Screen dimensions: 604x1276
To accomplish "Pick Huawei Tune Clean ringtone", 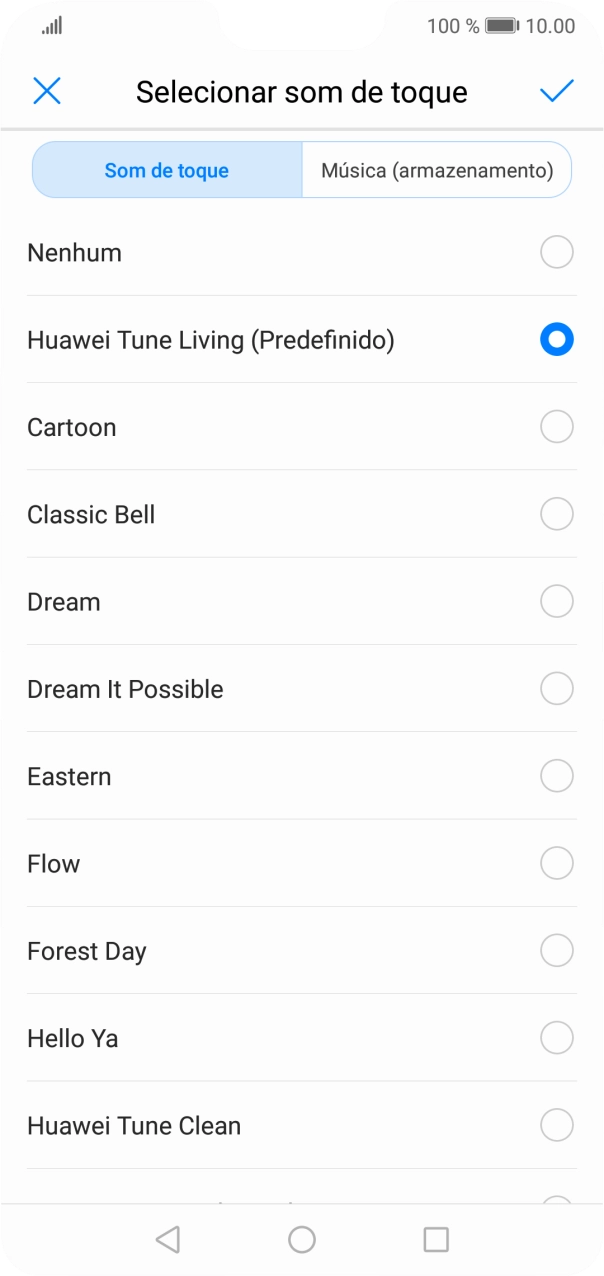I will click(x=556, y=1125).
